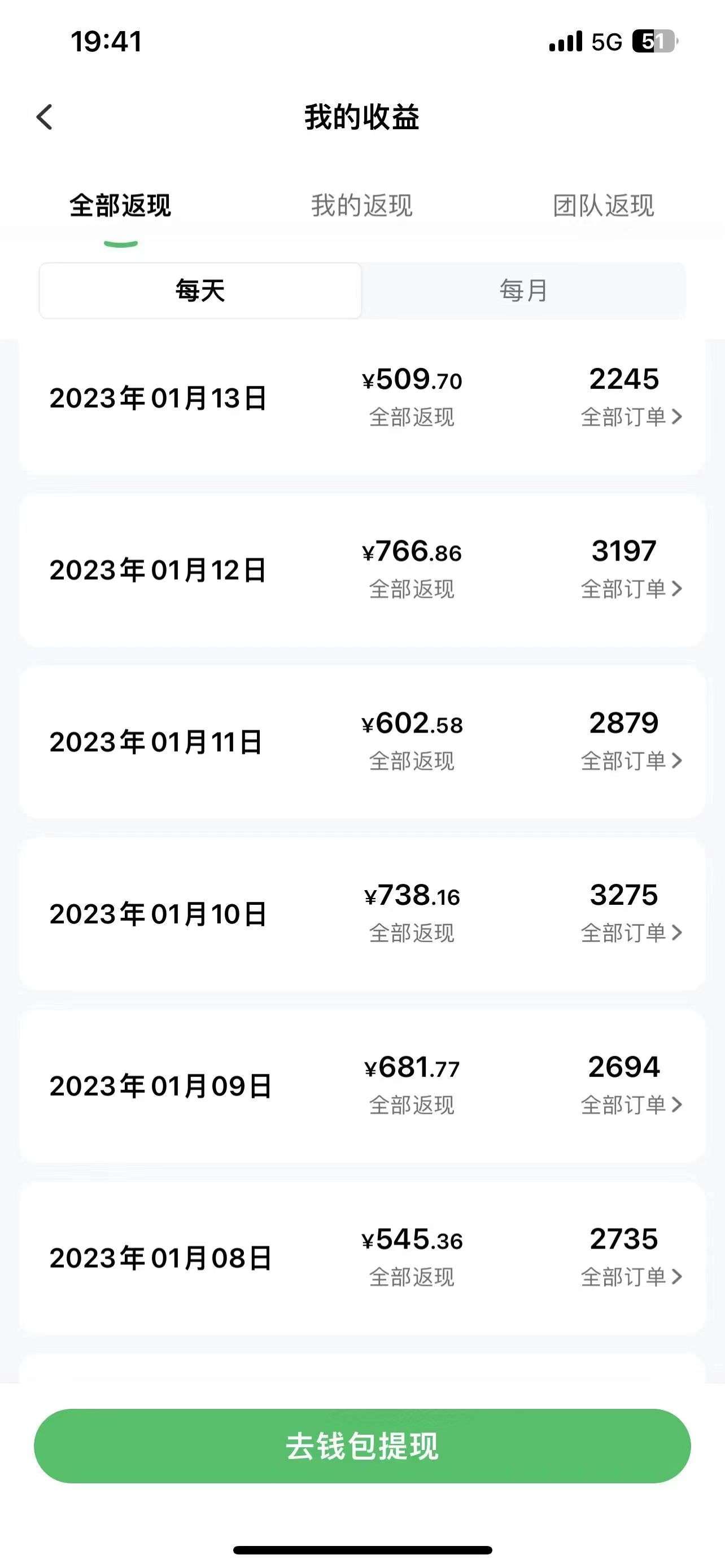
Task: Open 全部订单 for 2023年01月11日
Action: click(x=631, y=761)
